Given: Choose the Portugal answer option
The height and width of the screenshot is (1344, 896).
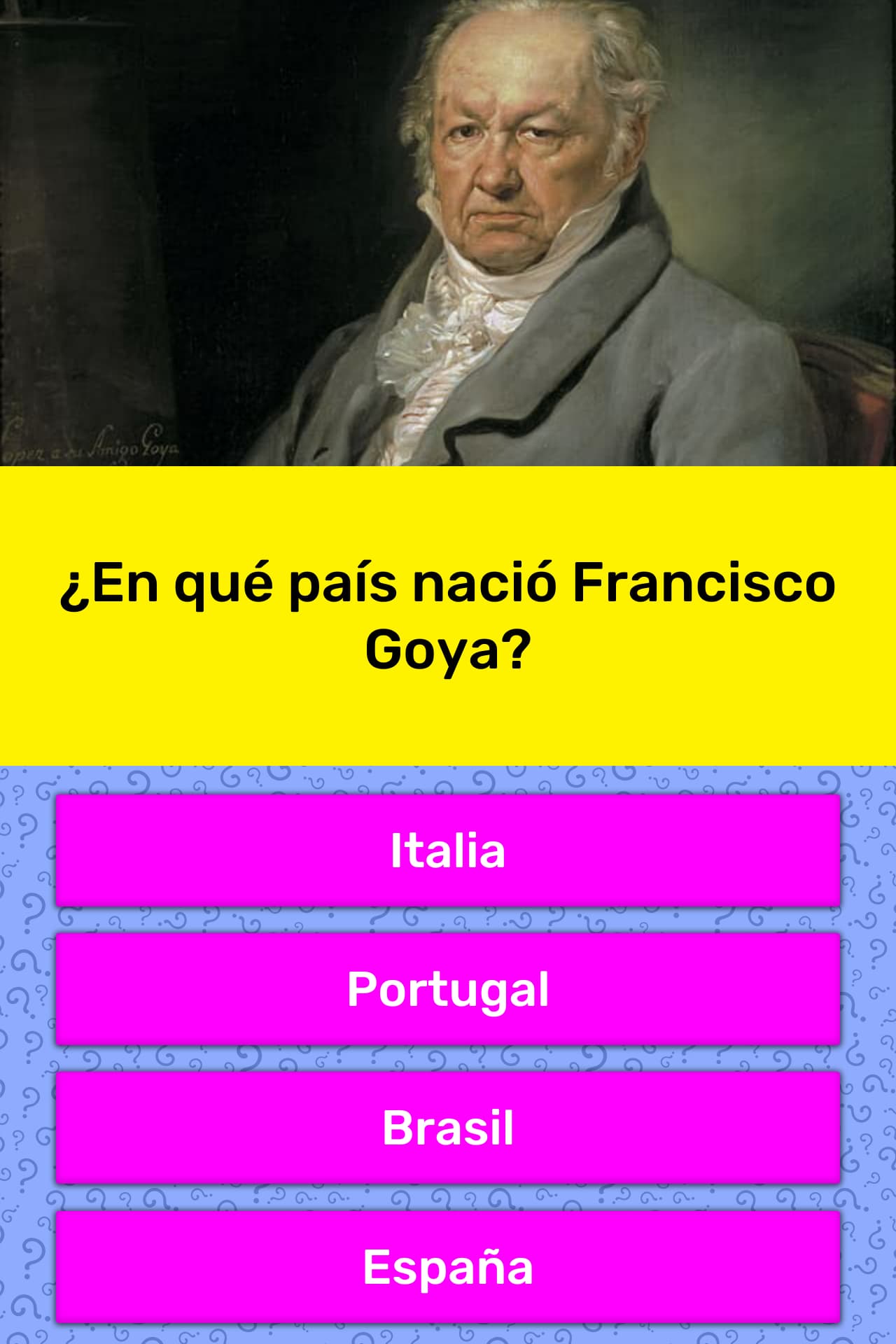Looking at the screenshot, I should coord(448,988).
